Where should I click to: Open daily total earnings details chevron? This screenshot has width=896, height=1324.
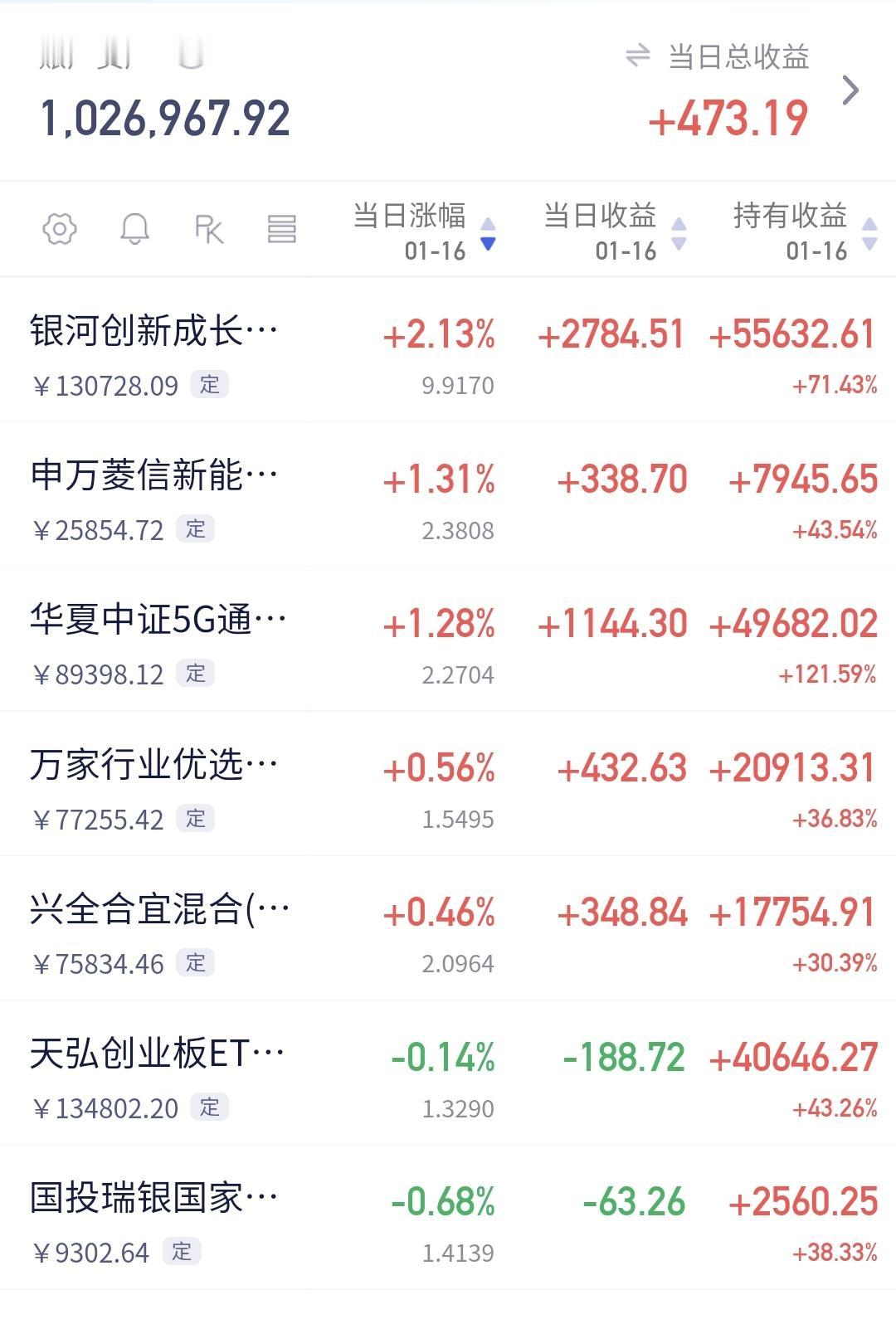click(x=850, y=90)
